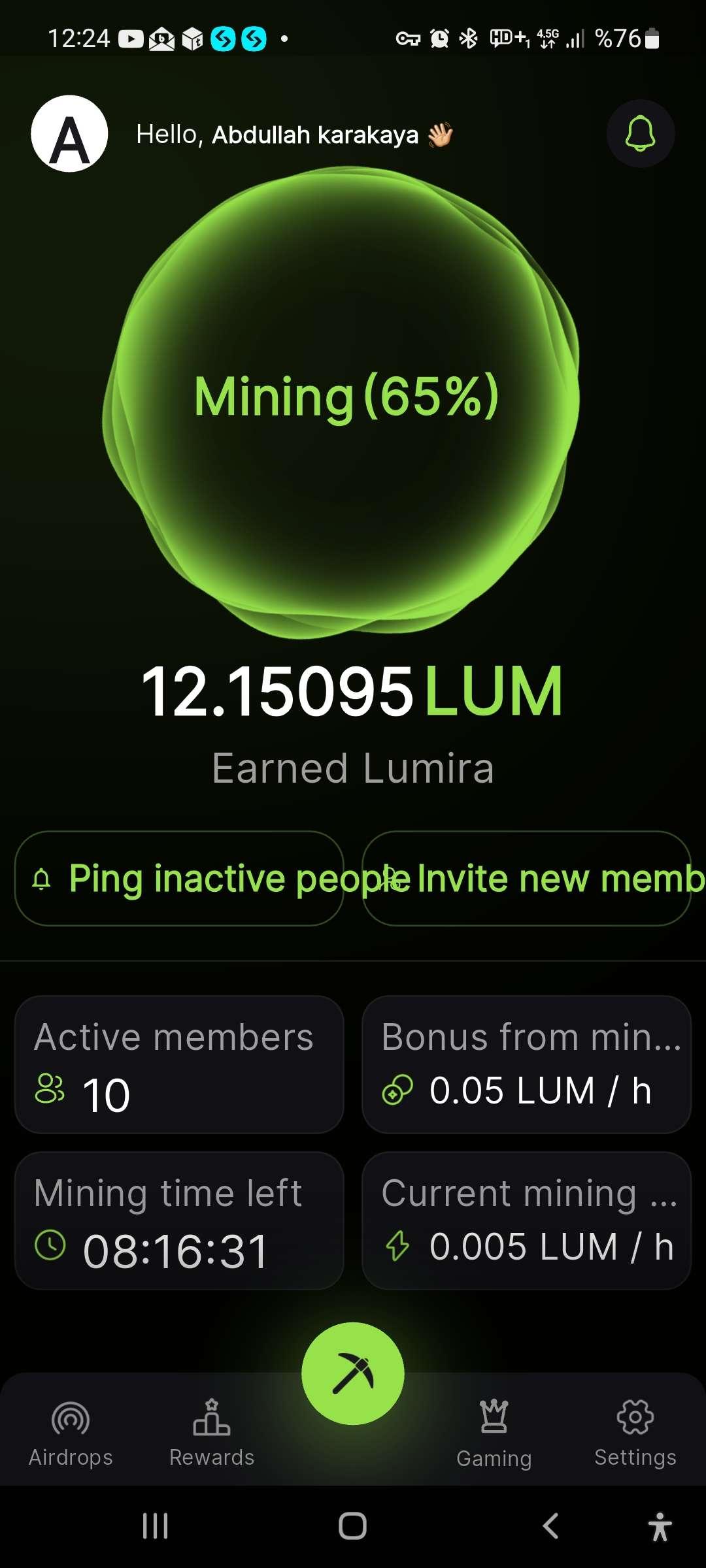Ping inactive people
This screenshot has width=706, height=1568.
pos(179,878)
